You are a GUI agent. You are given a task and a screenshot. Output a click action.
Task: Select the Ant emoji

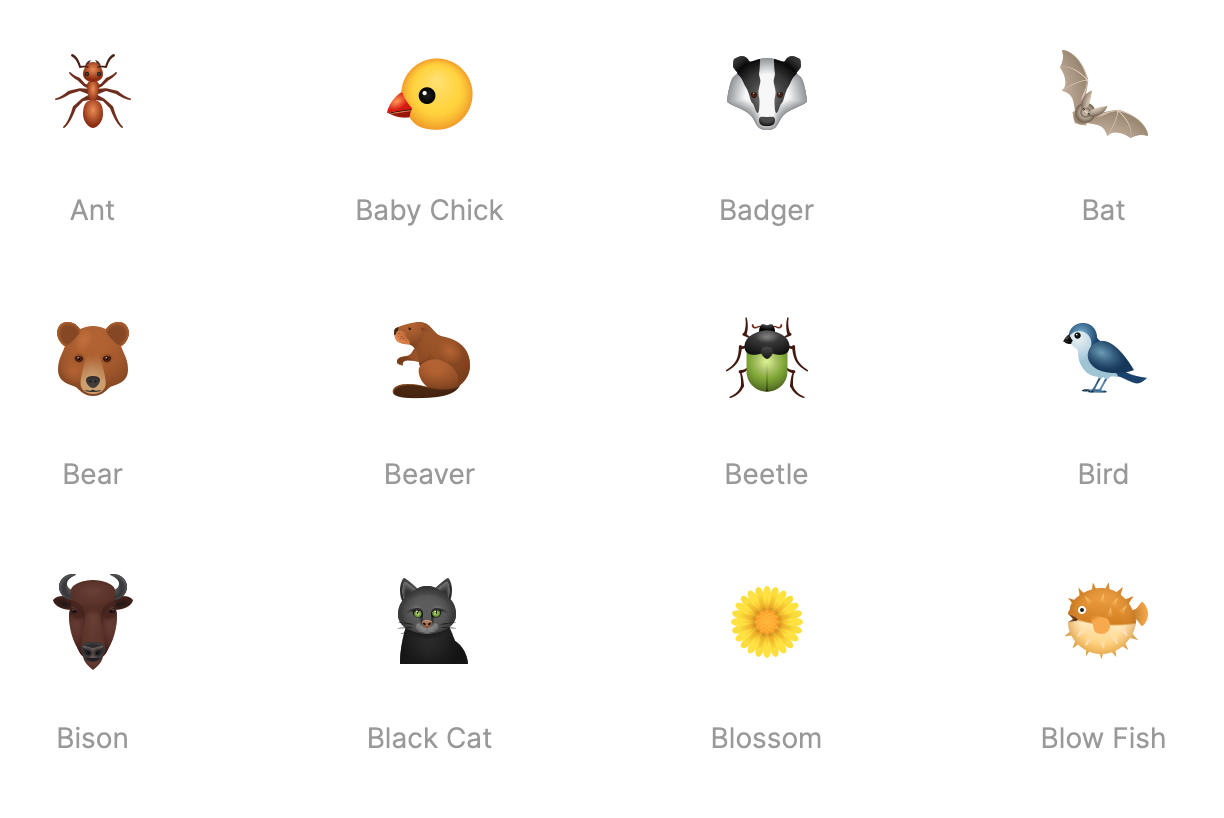pyautogui.click(x=93, y=93)
